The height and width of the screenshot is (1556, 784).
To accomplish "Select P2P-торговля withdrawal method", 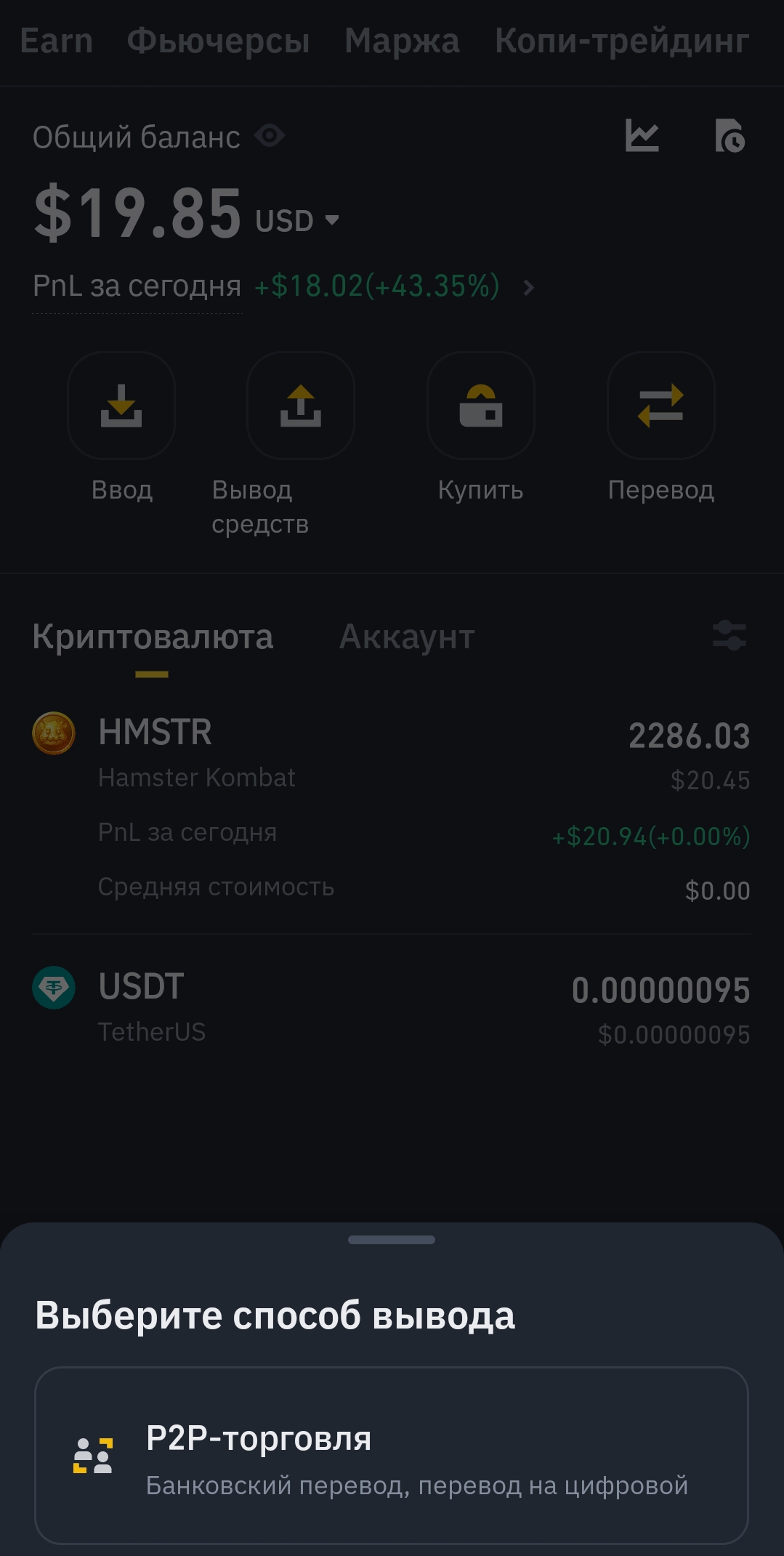I will tap(391, 1456).
